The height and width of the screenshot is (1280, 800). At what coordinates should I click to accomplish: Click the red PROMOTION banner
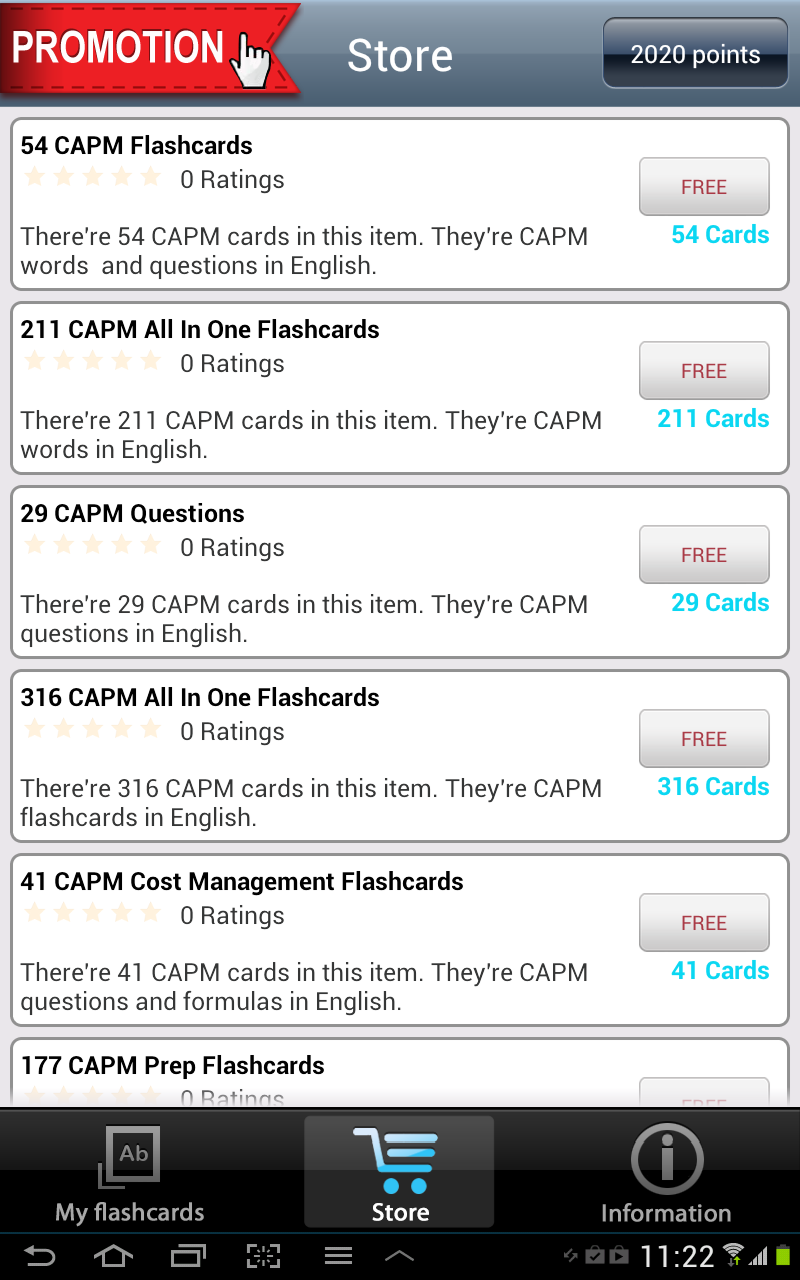140,50
